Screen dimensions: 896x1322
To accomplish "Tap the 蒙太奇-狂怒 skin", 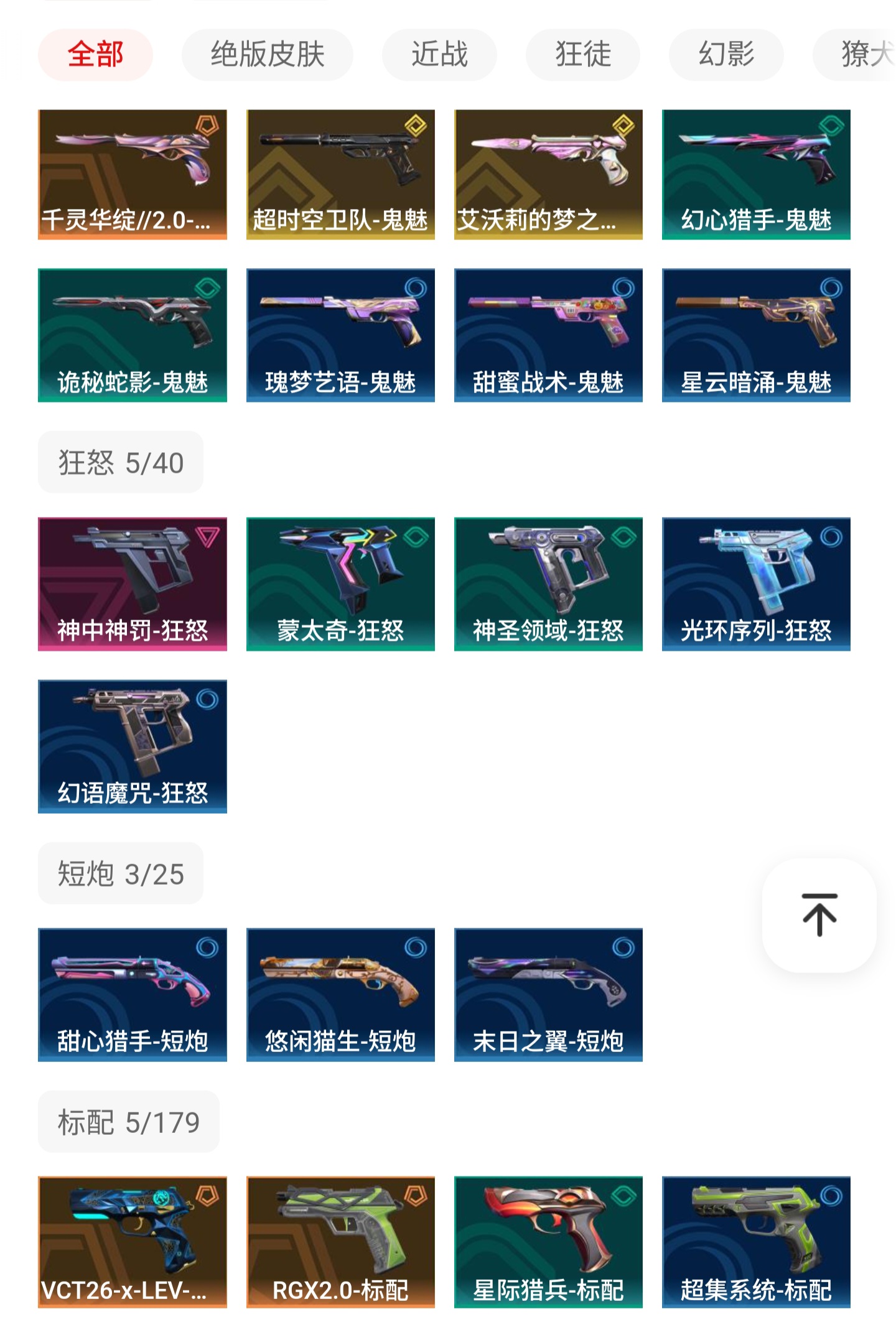I will pos(340,584).
